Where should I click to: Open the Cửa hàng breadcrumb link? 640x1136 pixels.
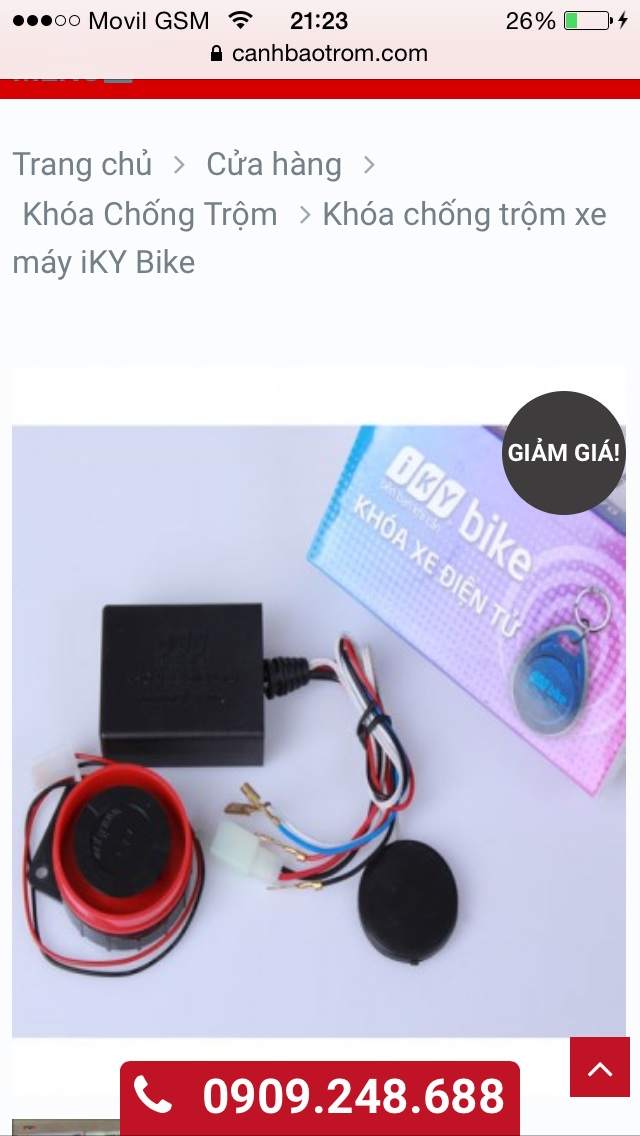pyautogui.click(x=274, y=164)
